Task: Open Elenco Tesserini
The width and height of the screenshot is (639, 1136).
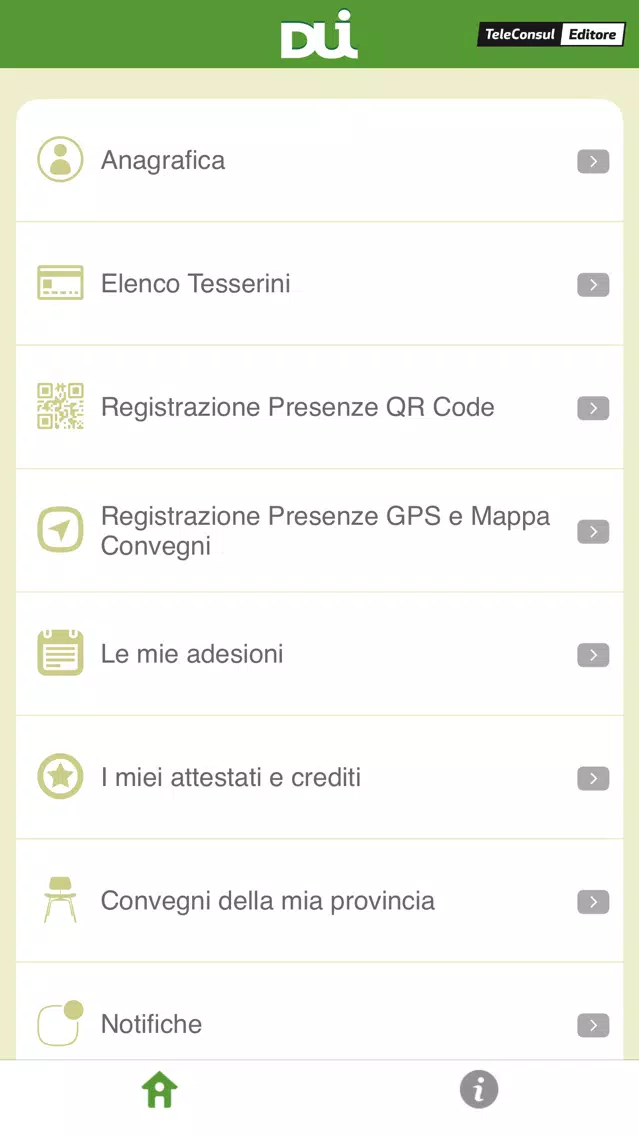Action: coord(320,283)
